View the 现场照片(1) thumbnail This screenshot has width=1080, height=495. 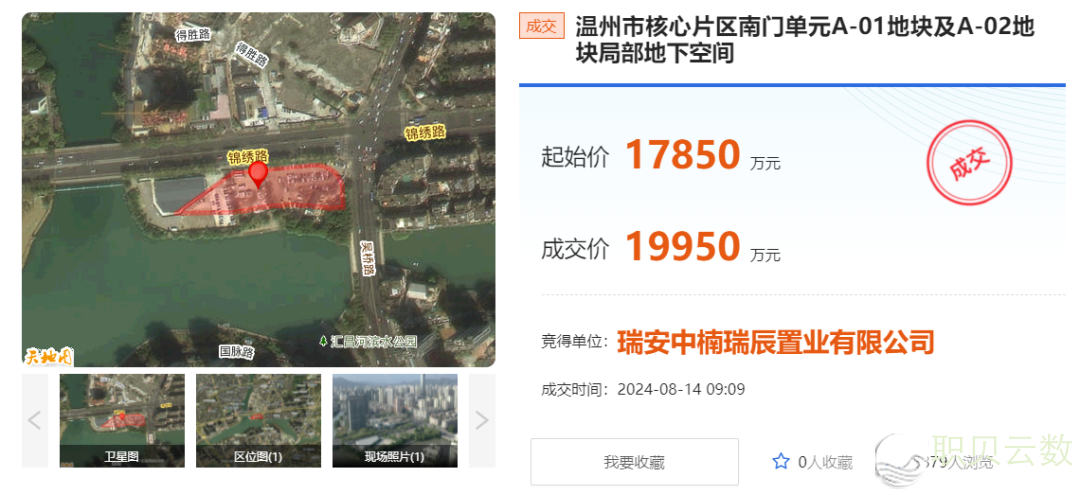[394, 420]
